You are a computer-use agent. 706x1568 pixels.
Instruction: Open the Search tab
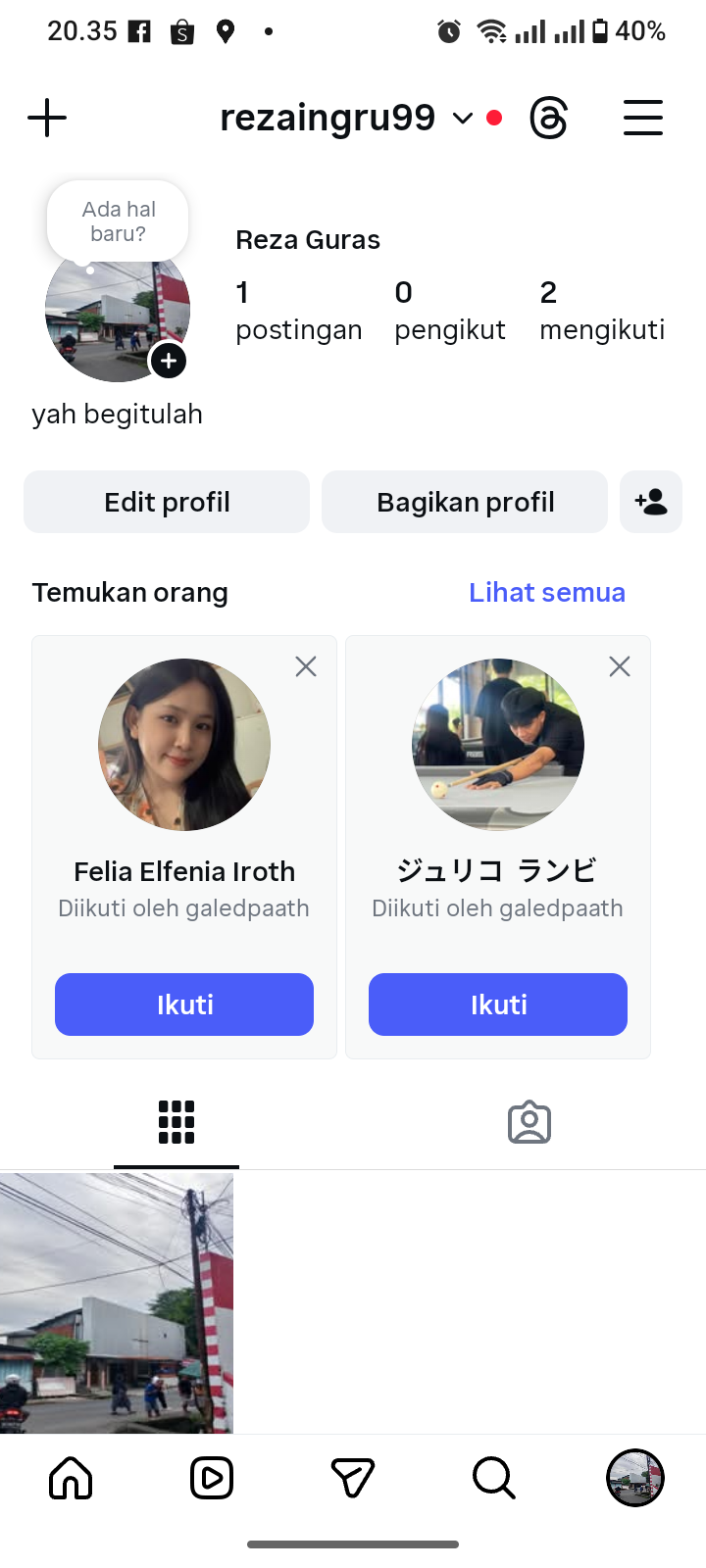(x=493, y=1478)
